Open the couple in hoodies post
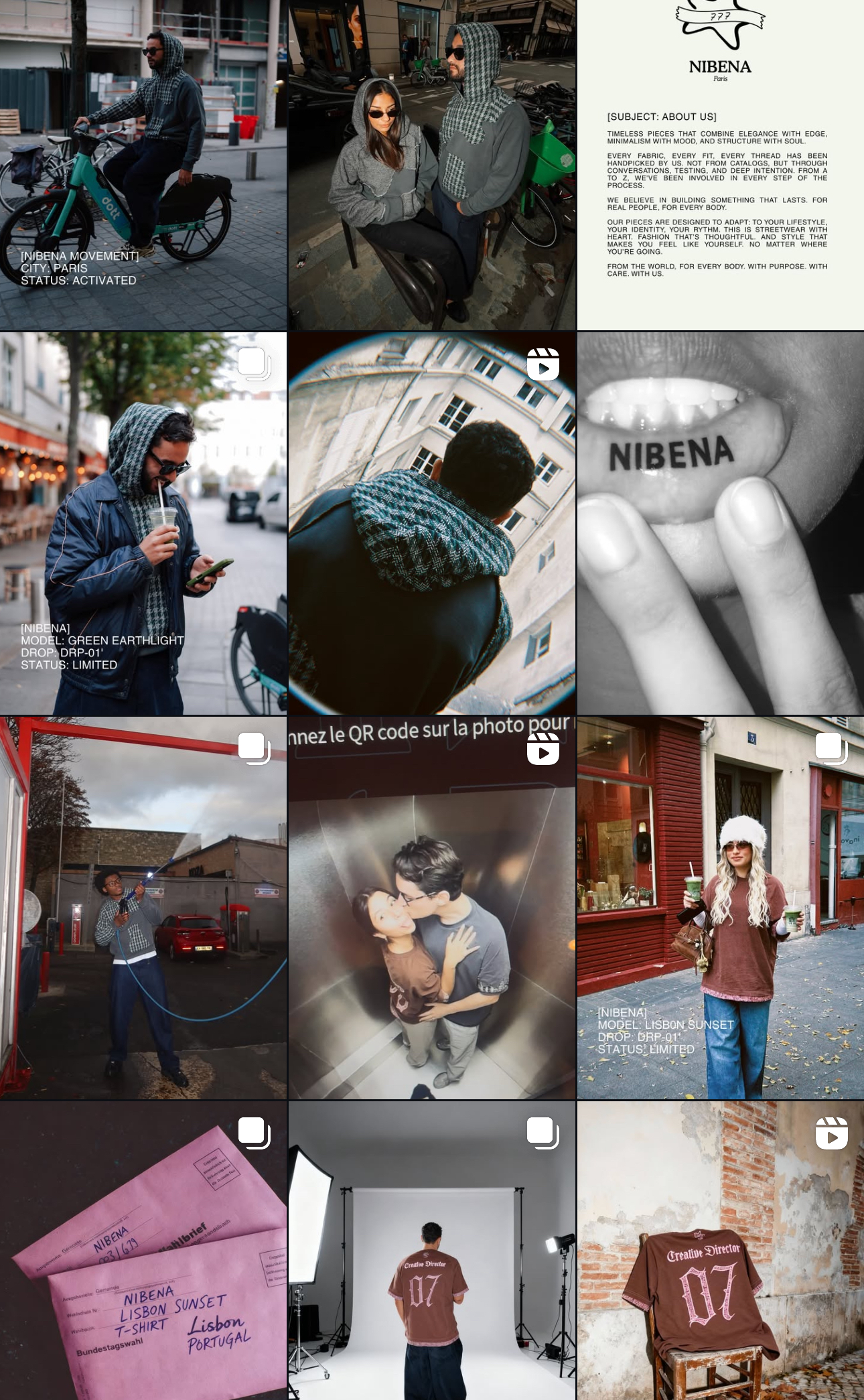This screenshot has height=1400, width=864. click(432, 165)
